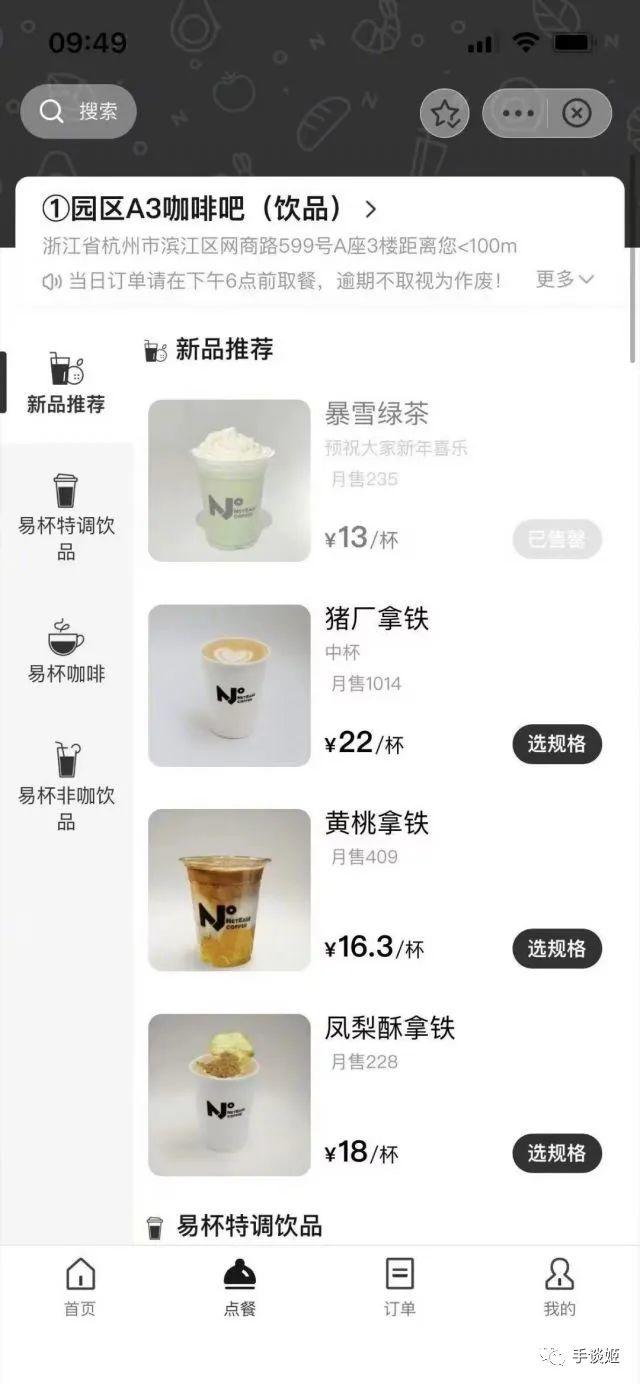The width and height of the screenshot is (640, 1384).
Task: Open the three-dots mini program menu
Action: (x=518, y=113)
